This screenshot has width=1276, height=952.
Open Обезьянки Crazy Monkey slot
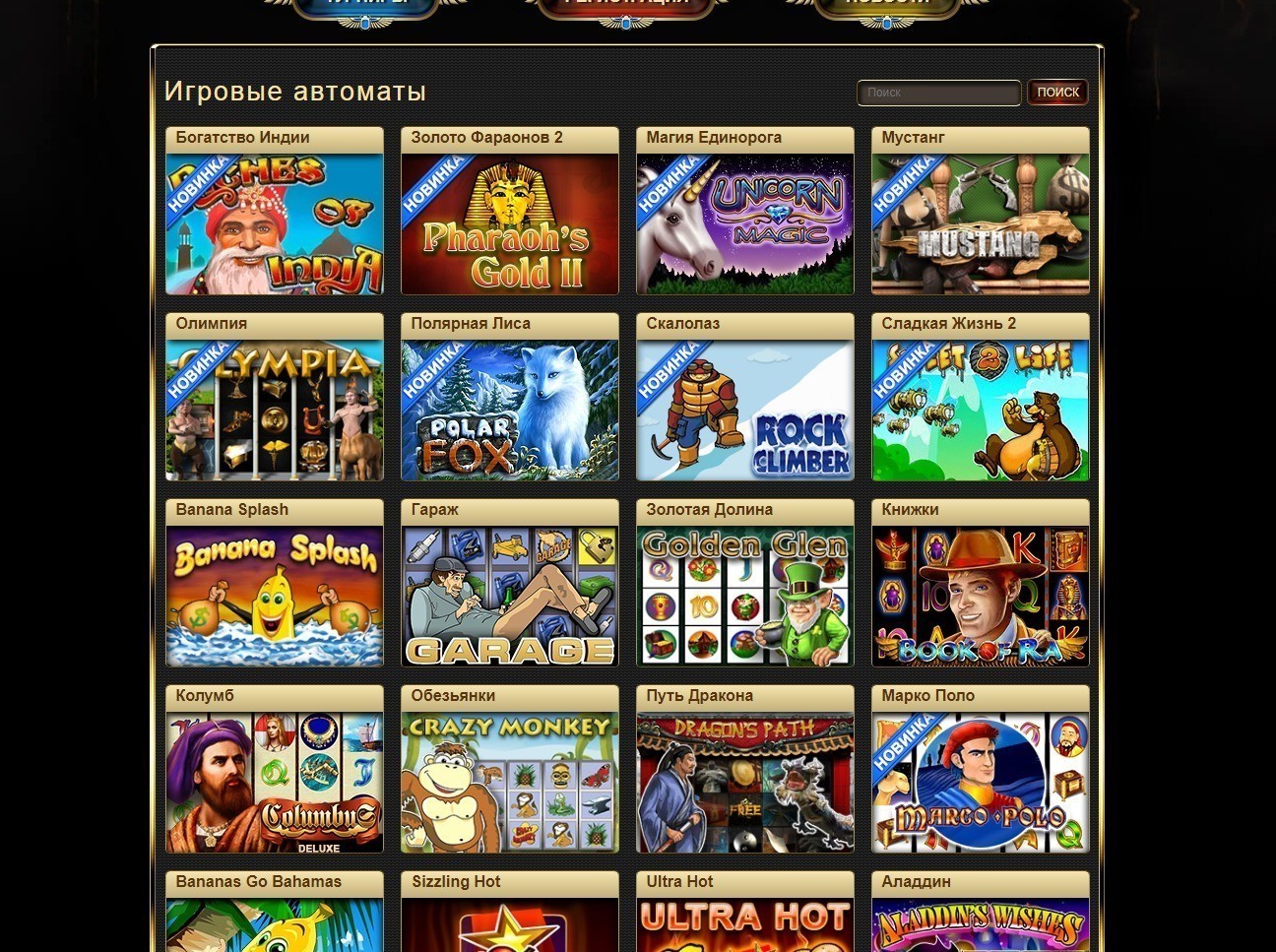[x=510, y=783]
